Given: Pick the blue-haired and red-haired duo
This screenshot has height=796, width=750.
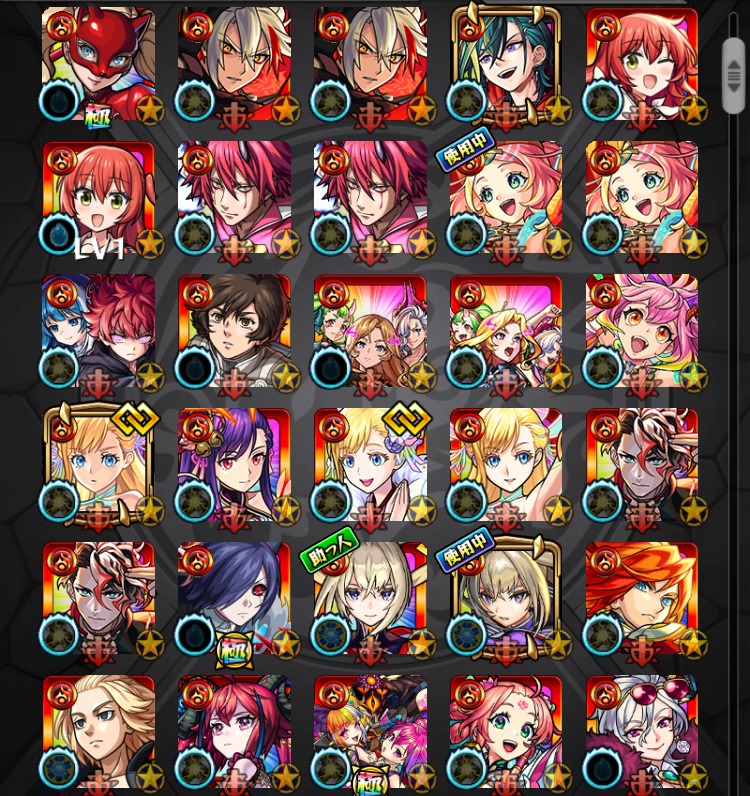Looking at the screenshot, I should click(x=98, y=332).
